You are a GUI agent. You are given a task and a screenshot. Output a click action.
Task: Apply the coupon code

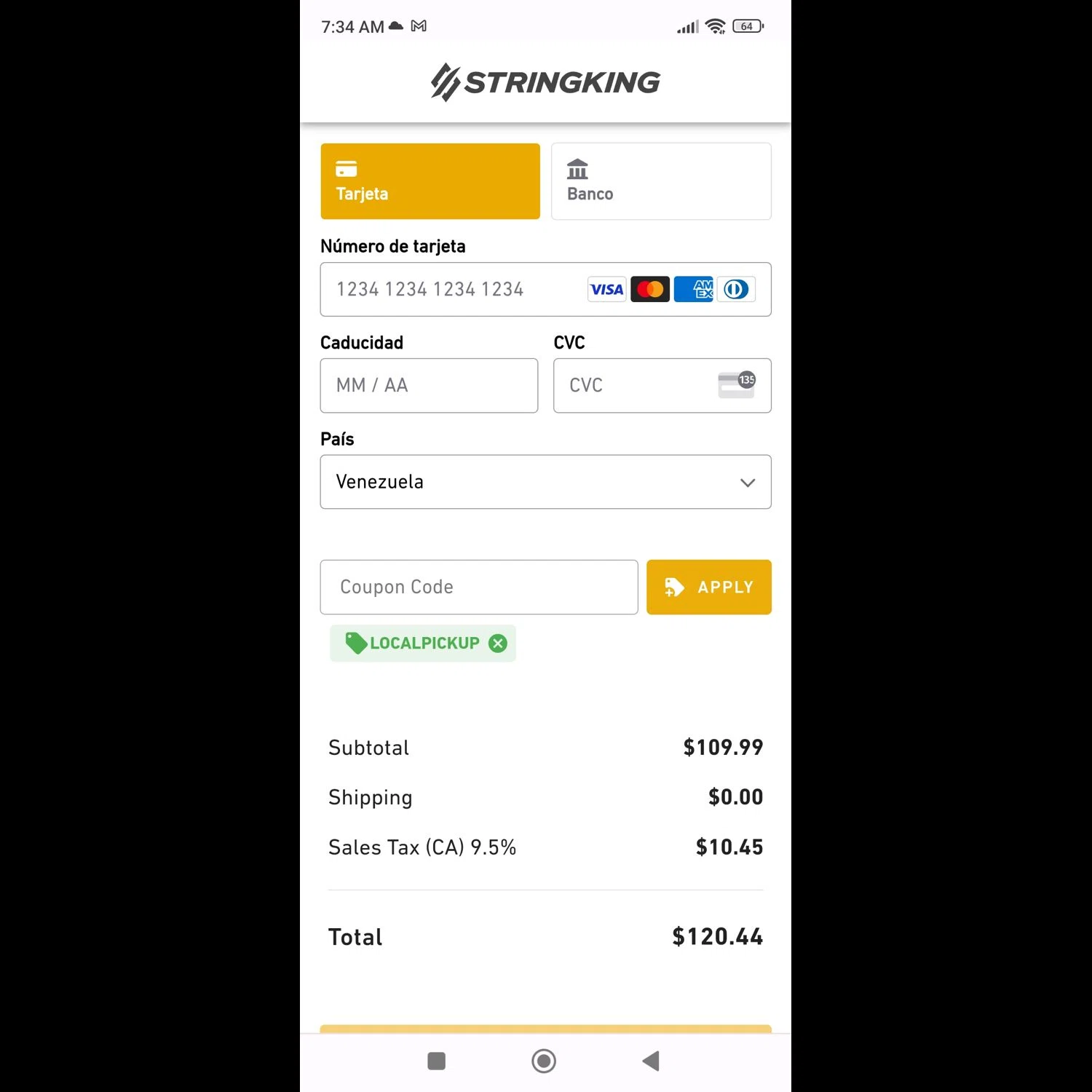coord(708,587)
